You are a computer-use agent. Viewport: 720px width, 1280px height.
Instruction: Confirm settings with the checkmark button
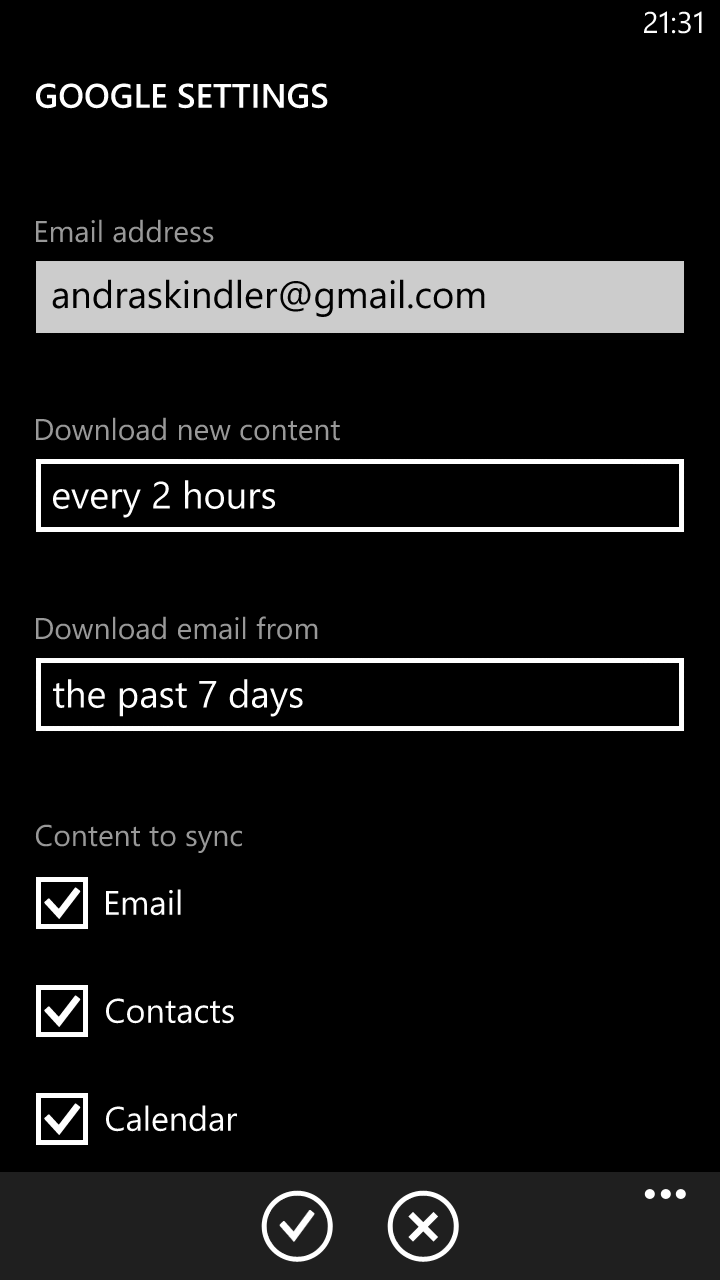[297, 1226]
